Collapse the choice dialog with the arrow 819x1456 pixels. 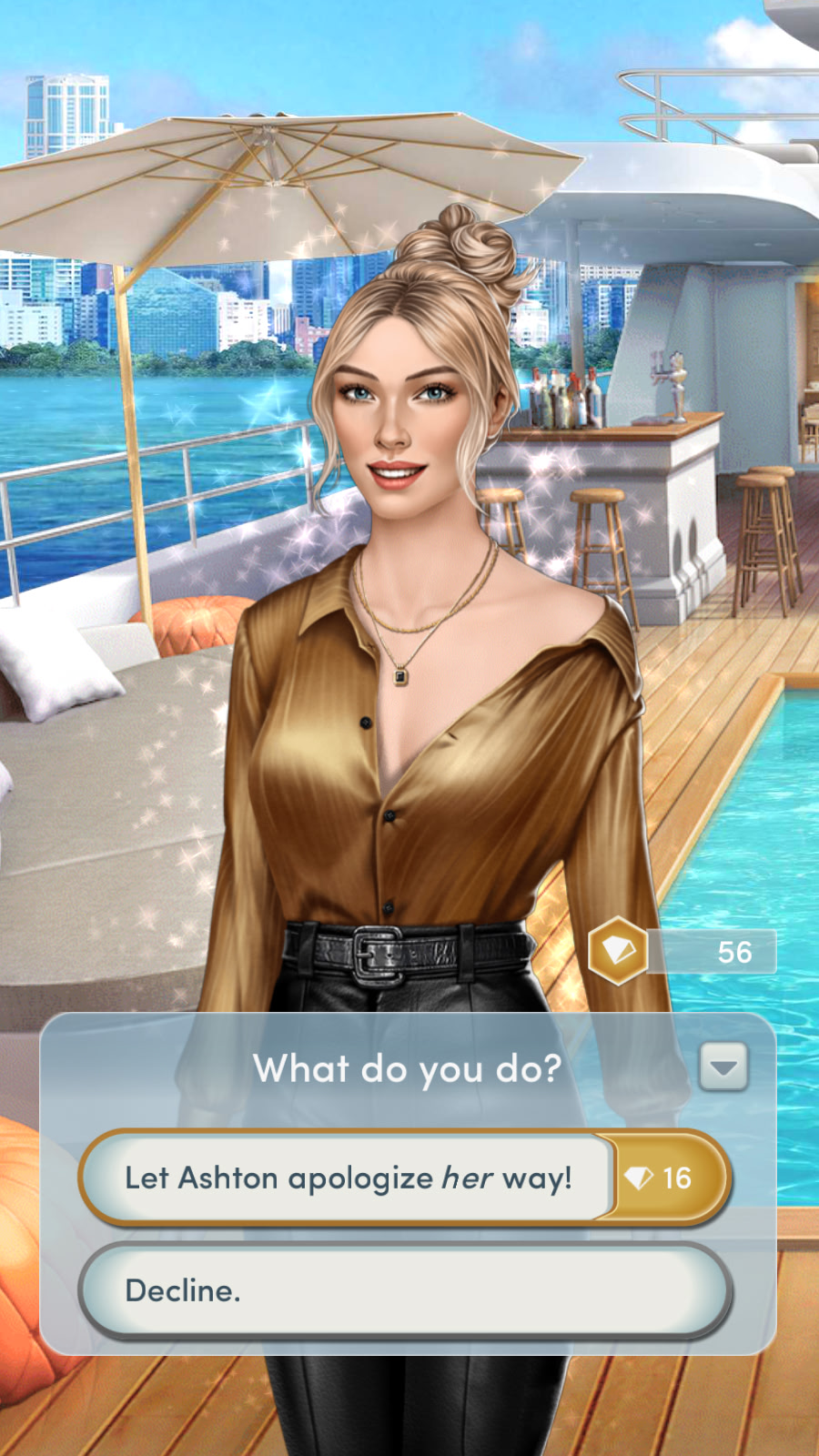723,1067
